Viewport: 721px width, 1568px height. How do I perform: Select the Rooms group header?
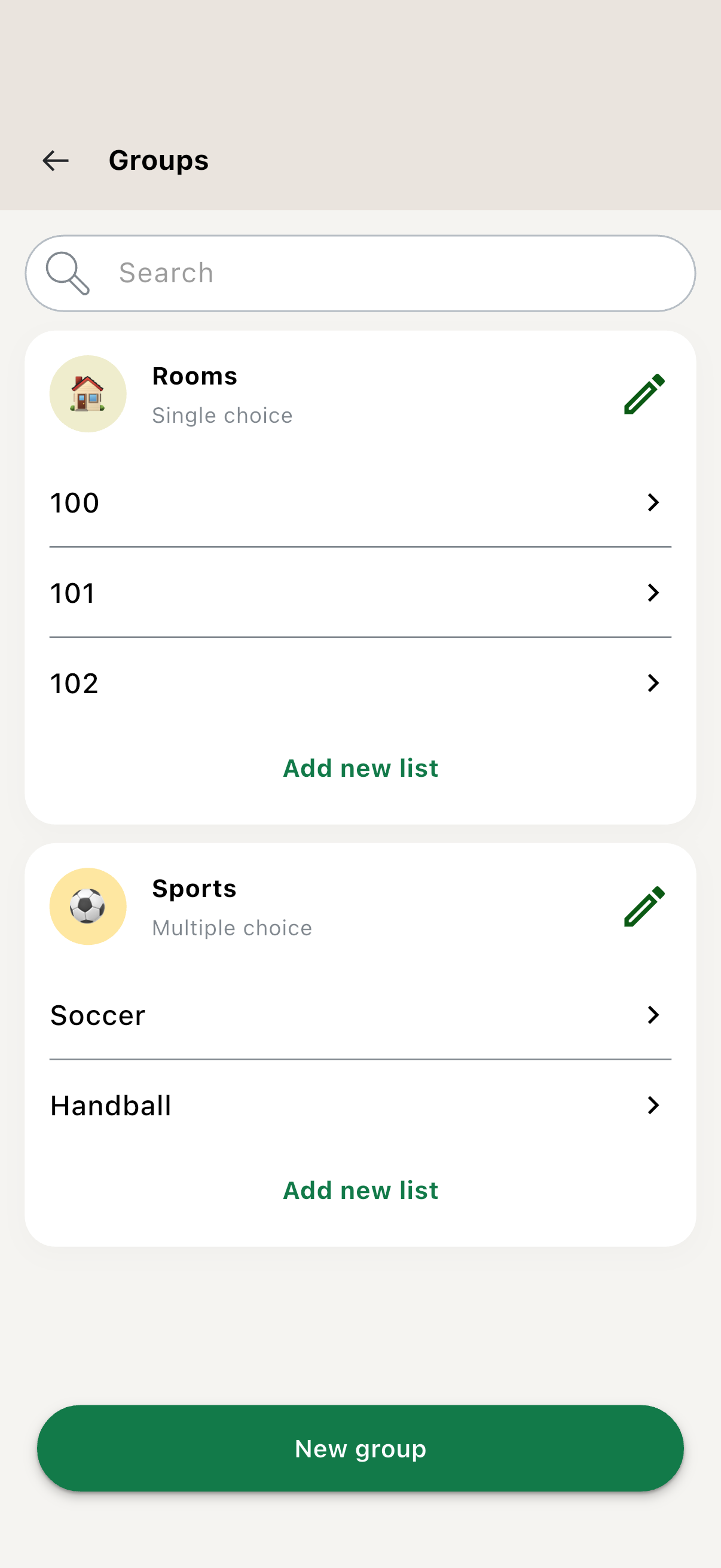tap(195, 375)
